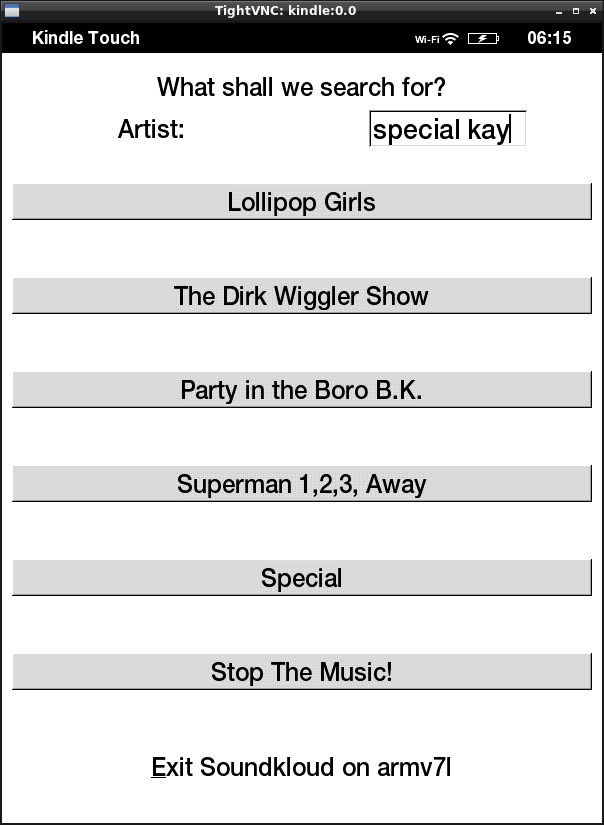The image size is (604, 825).
Task: Exit Soundkloud on armv7l
Action: point(301,767)
